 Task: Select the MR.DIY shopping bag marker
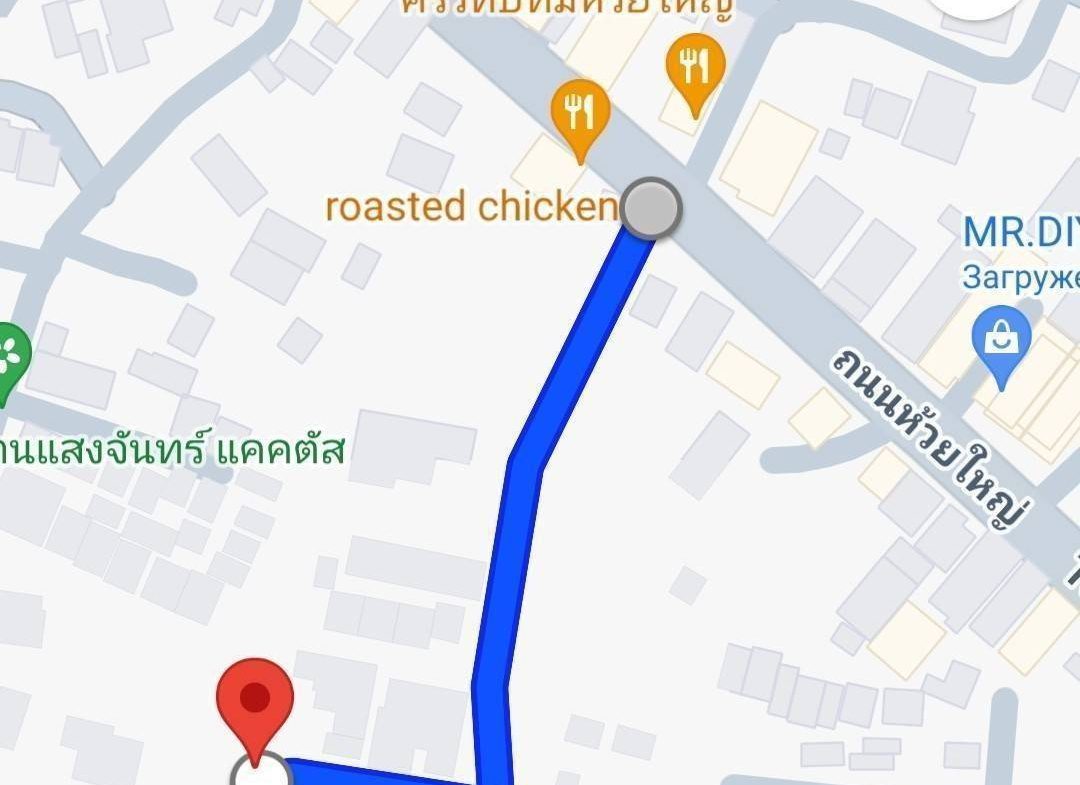[x=1001, y=341]
